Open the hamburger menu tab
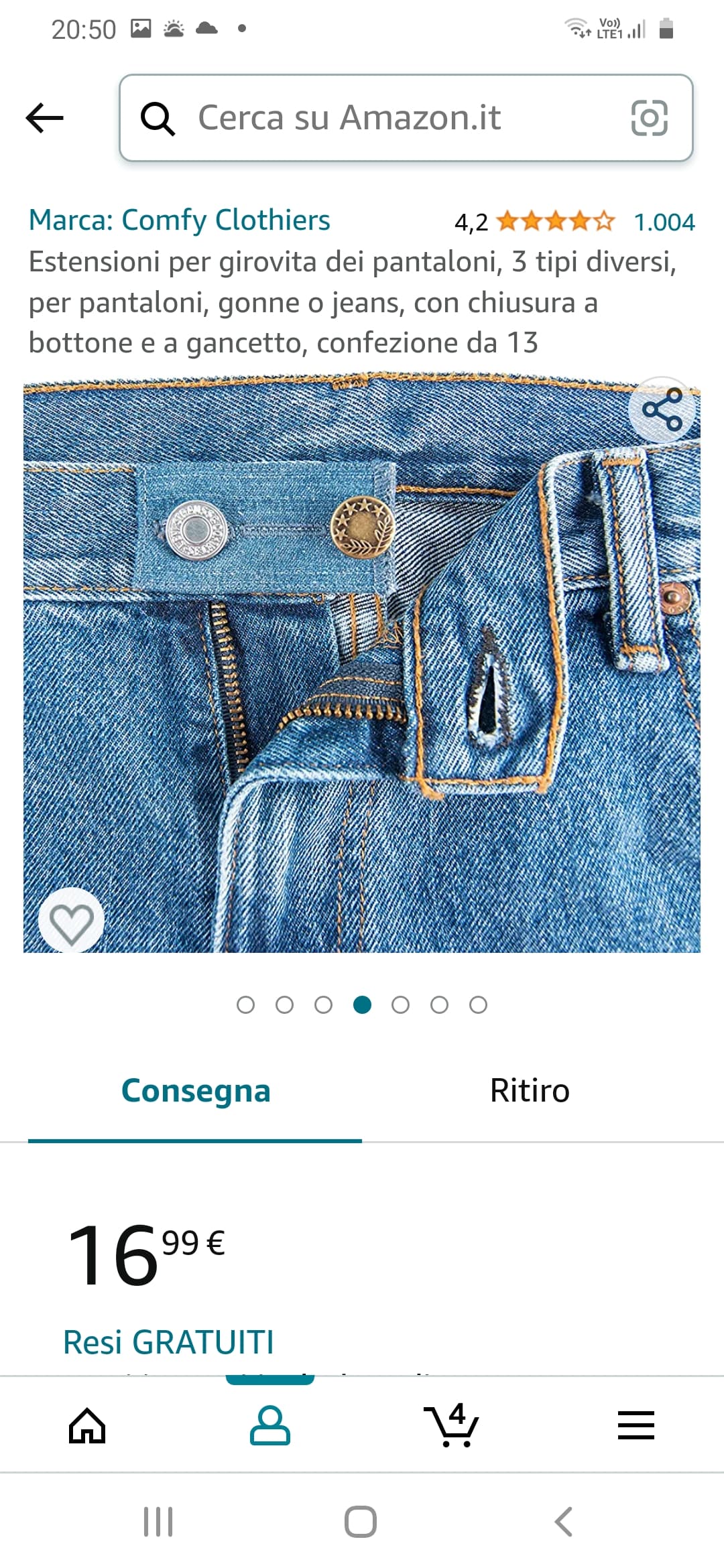 (636, 1425)
